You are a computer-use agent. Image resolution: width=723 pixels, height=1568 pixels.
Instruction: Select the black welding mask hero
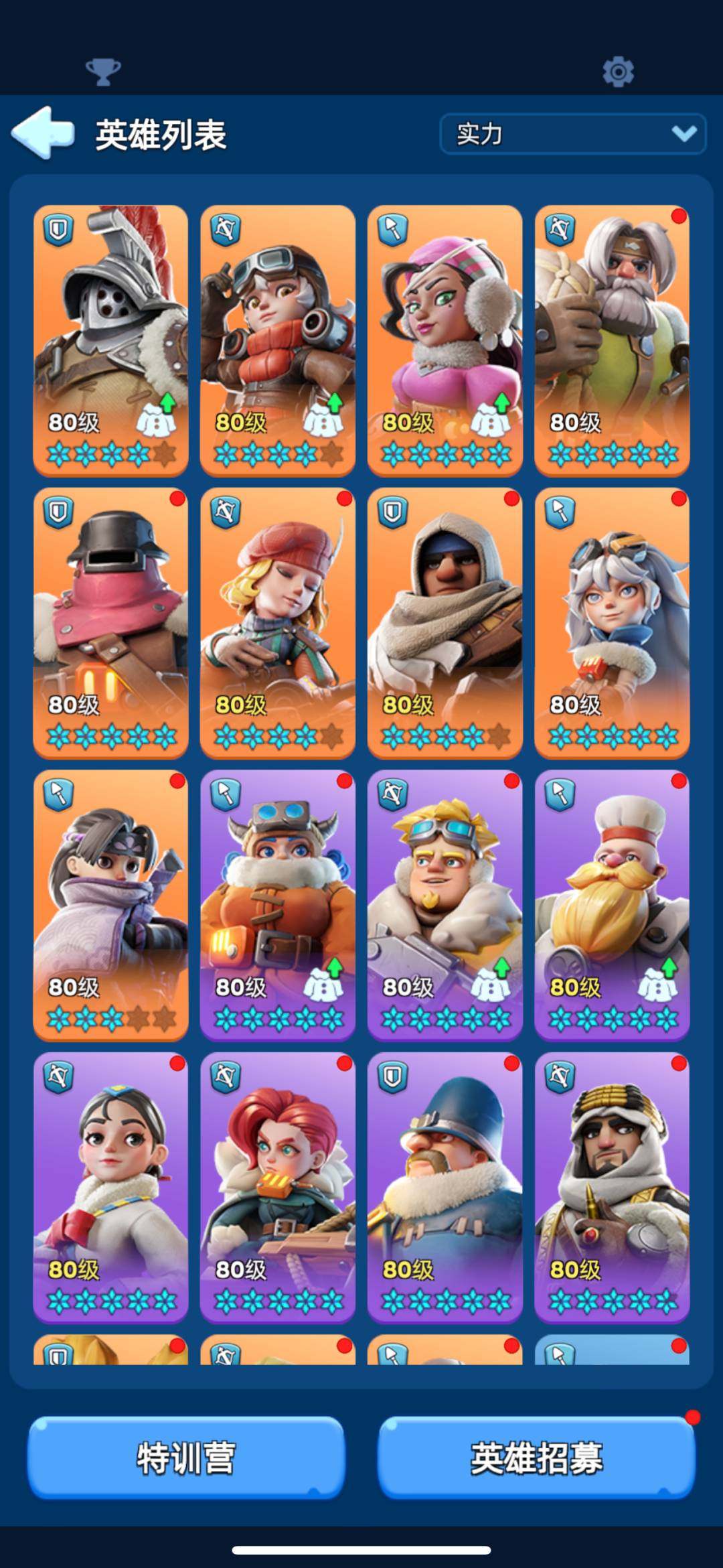110,622
